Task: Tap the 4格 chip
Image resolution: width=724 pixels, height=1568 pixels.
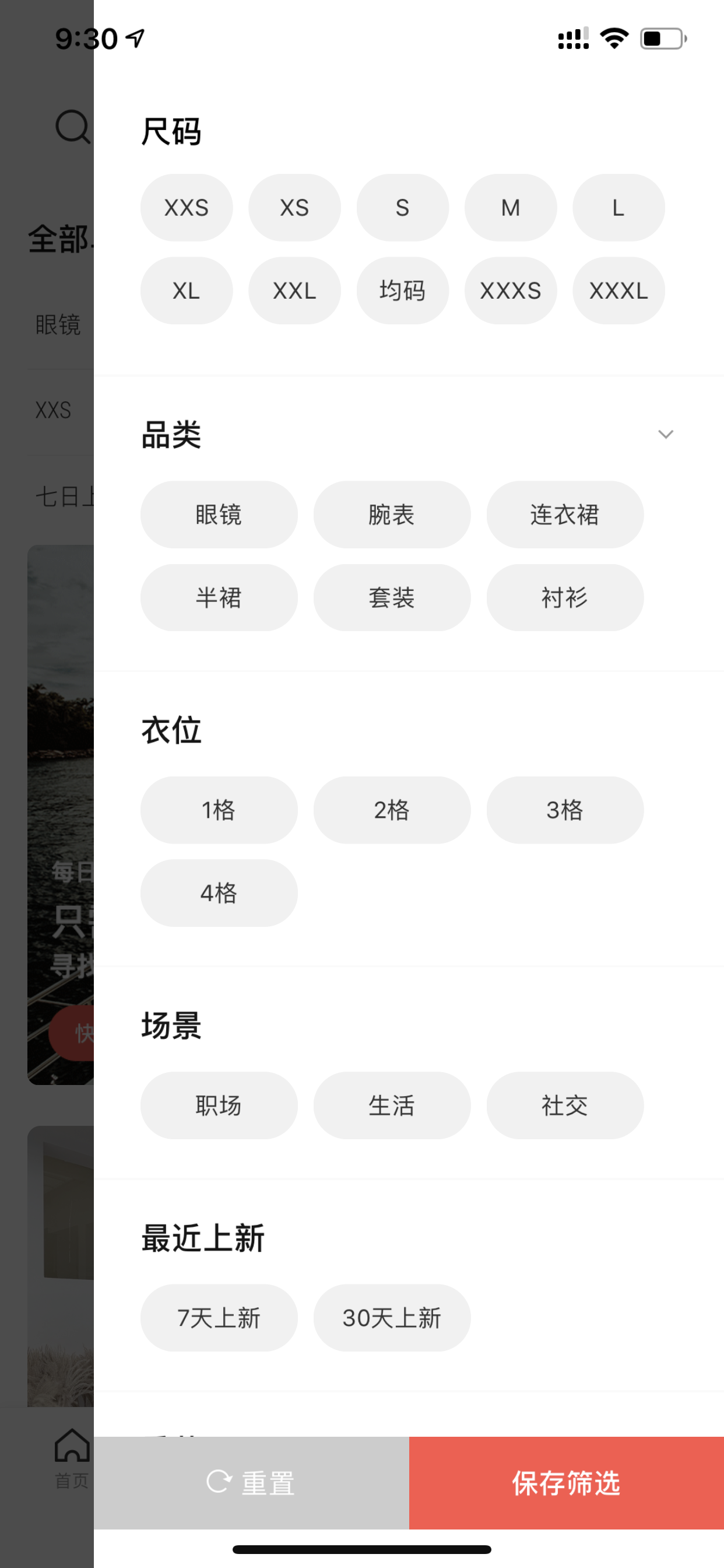Action: point(219,892)
